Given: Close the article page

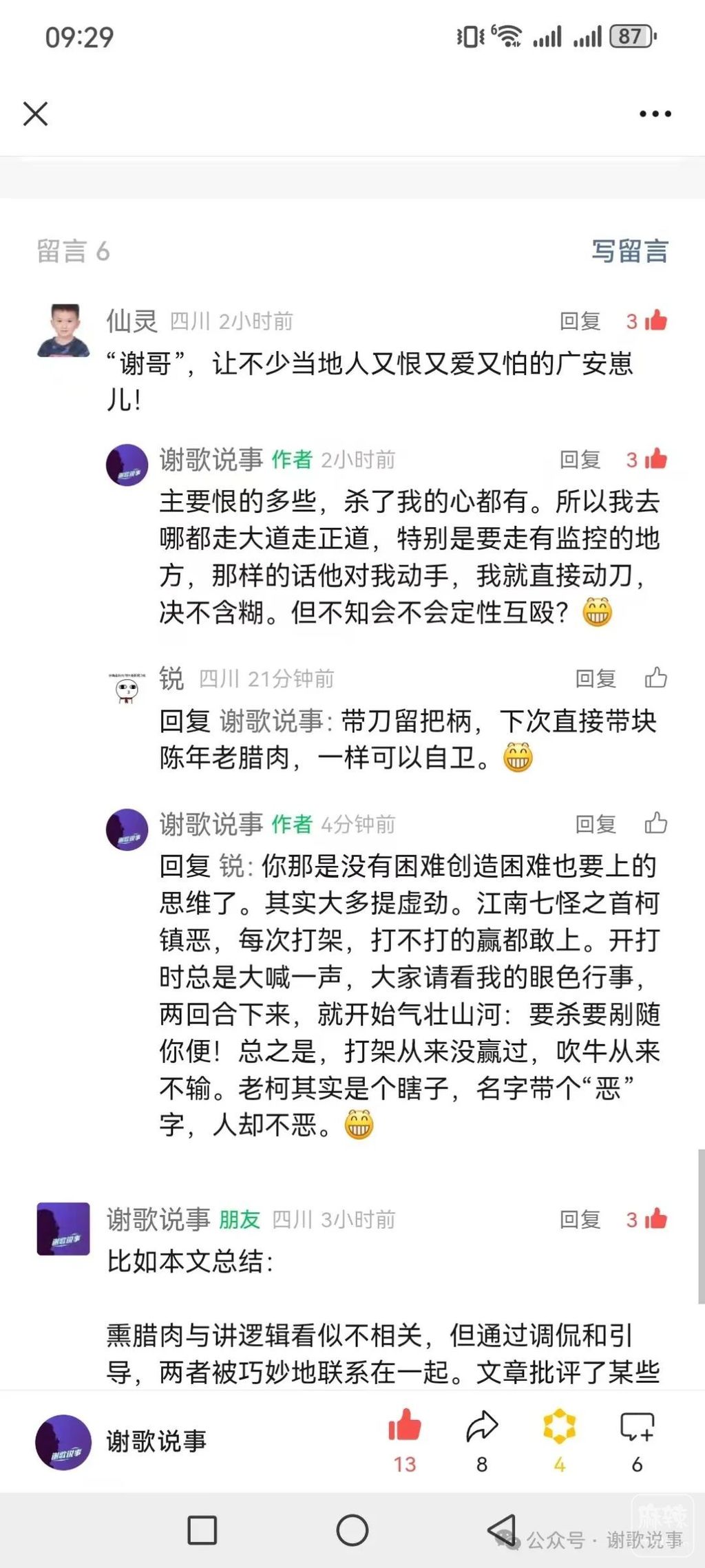Looking at the screenshot, I should pos(35,114).
